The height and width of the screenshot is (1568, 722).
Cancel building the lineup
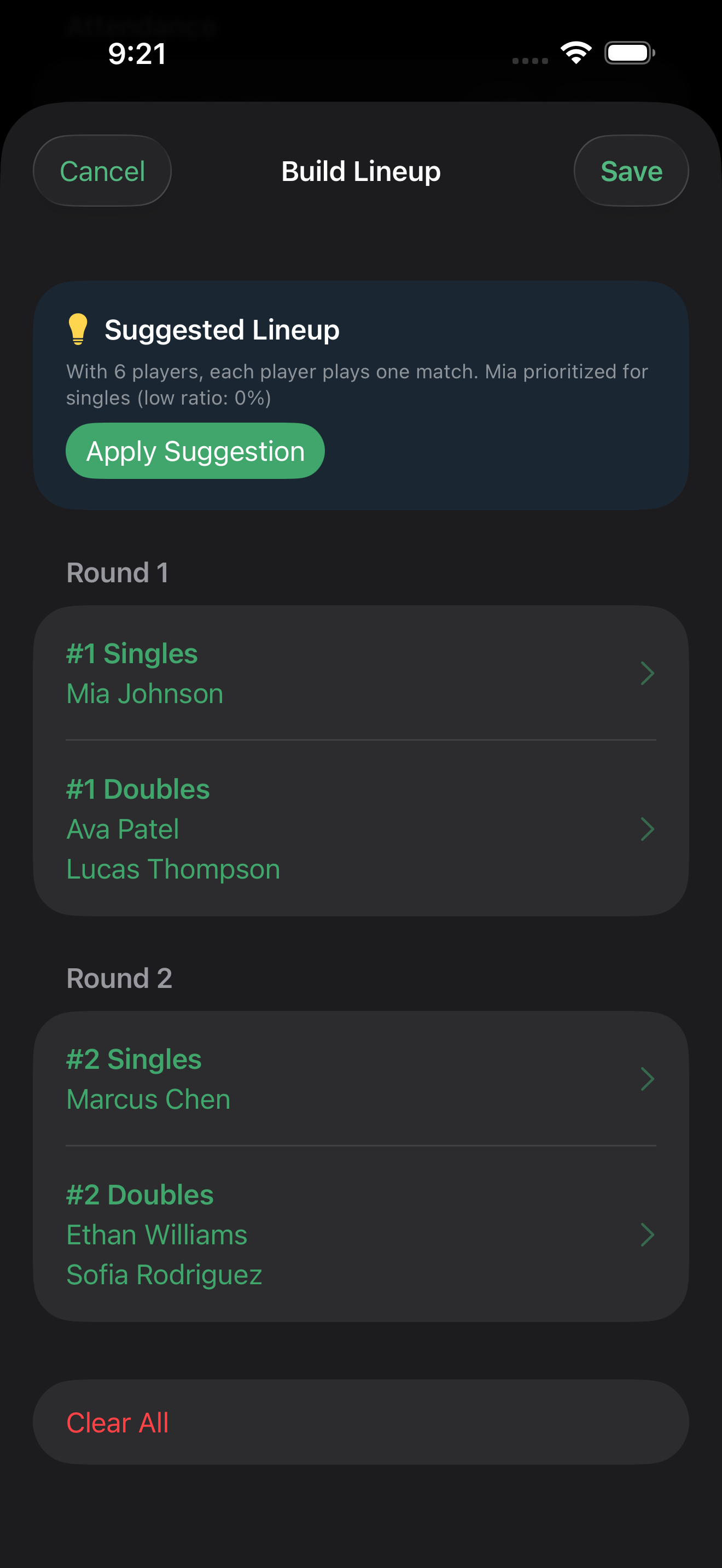click(102, 171)
